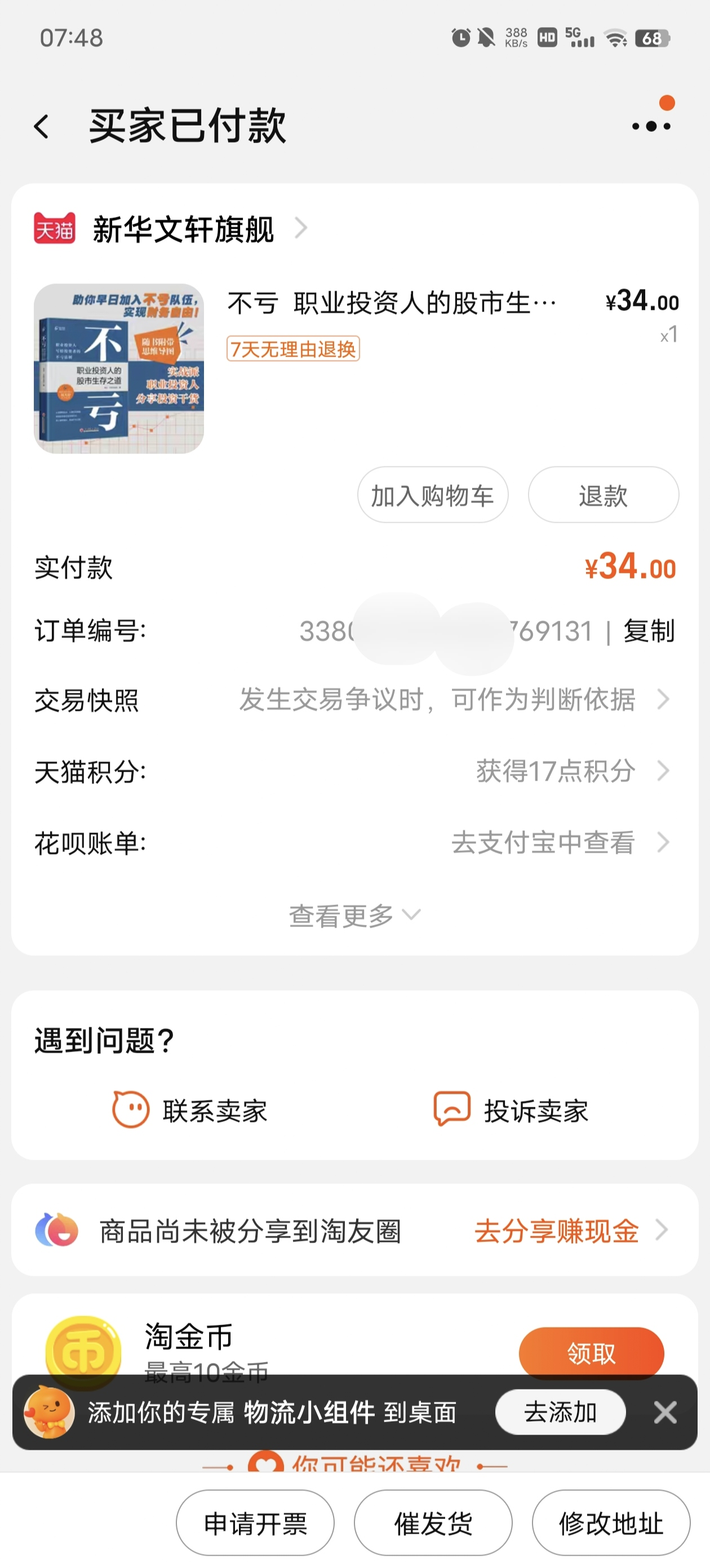Open the three-dot overflow menu
This screenshot has height=1568, width=710.
pyautogui.click(x=650, y=126)
